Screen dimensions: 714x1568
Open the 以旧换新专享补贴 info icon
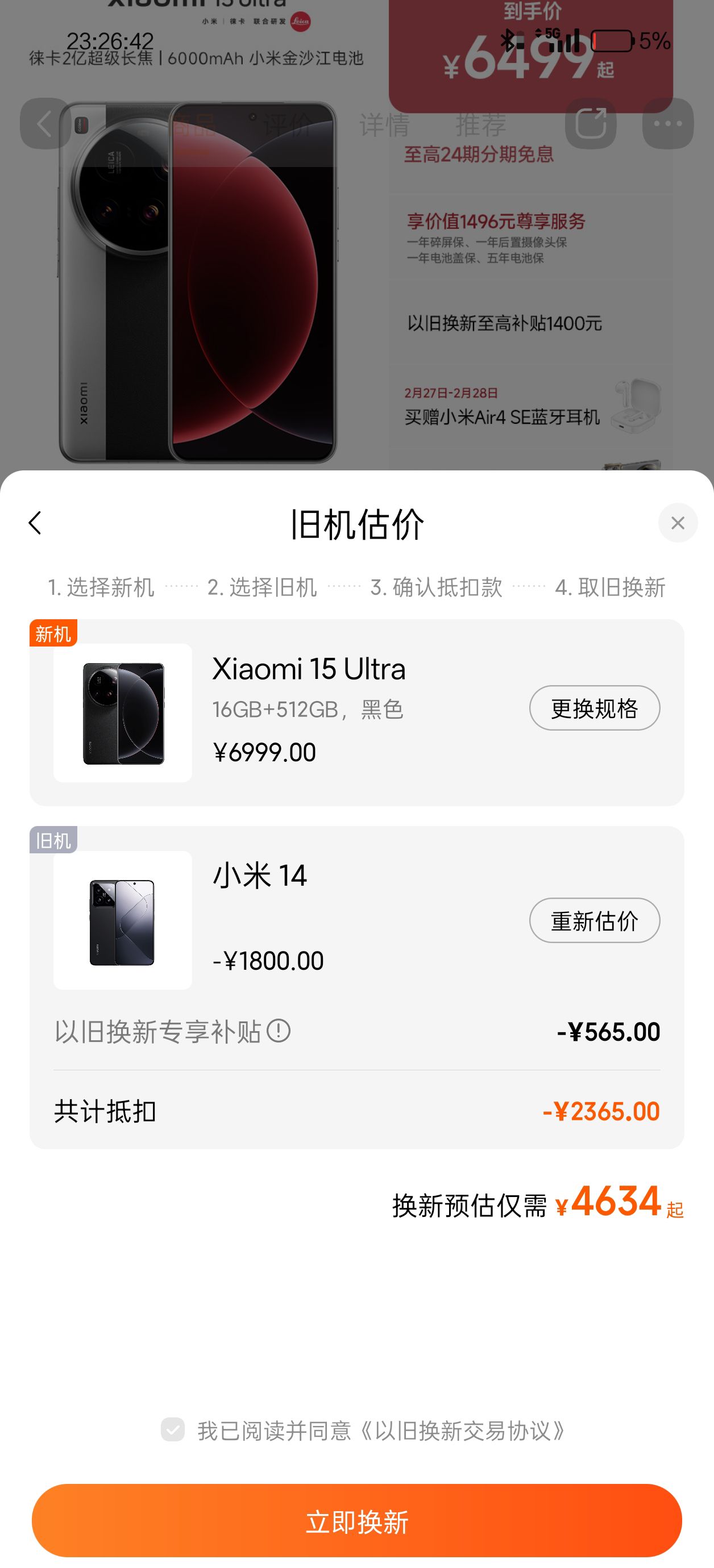pos(279,1031)
